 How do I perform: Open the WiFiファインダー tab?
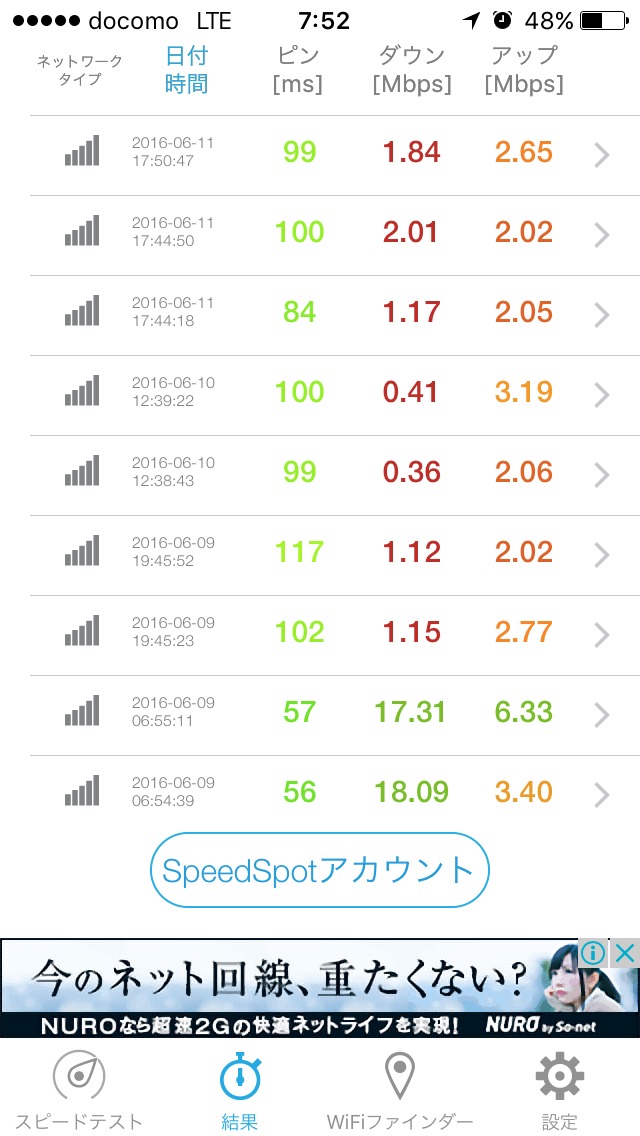pyautogui.click(x=400, y=1090)
